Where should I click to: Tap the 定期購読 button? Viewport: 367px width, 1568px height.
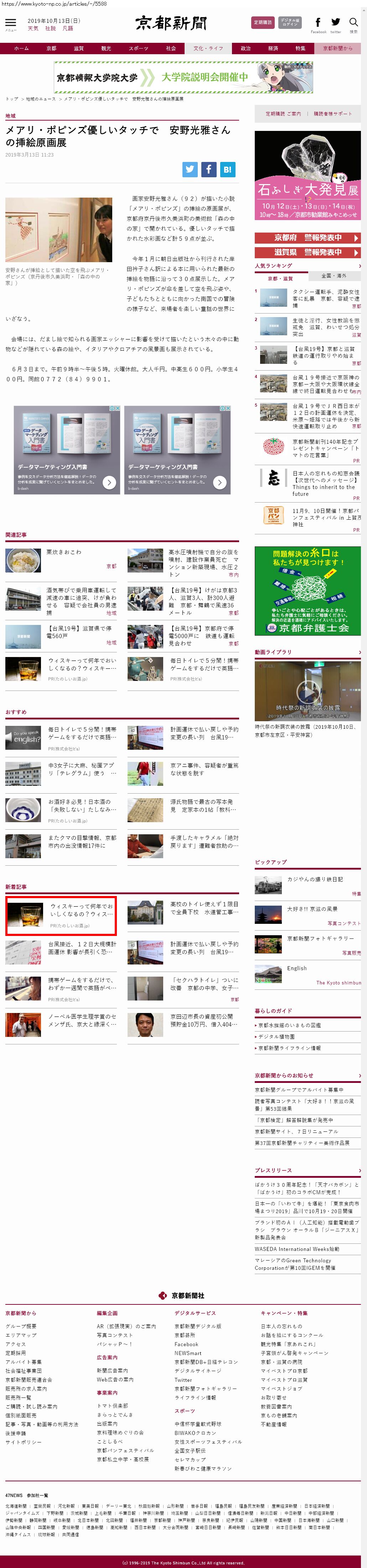click(x=263, y=22)
